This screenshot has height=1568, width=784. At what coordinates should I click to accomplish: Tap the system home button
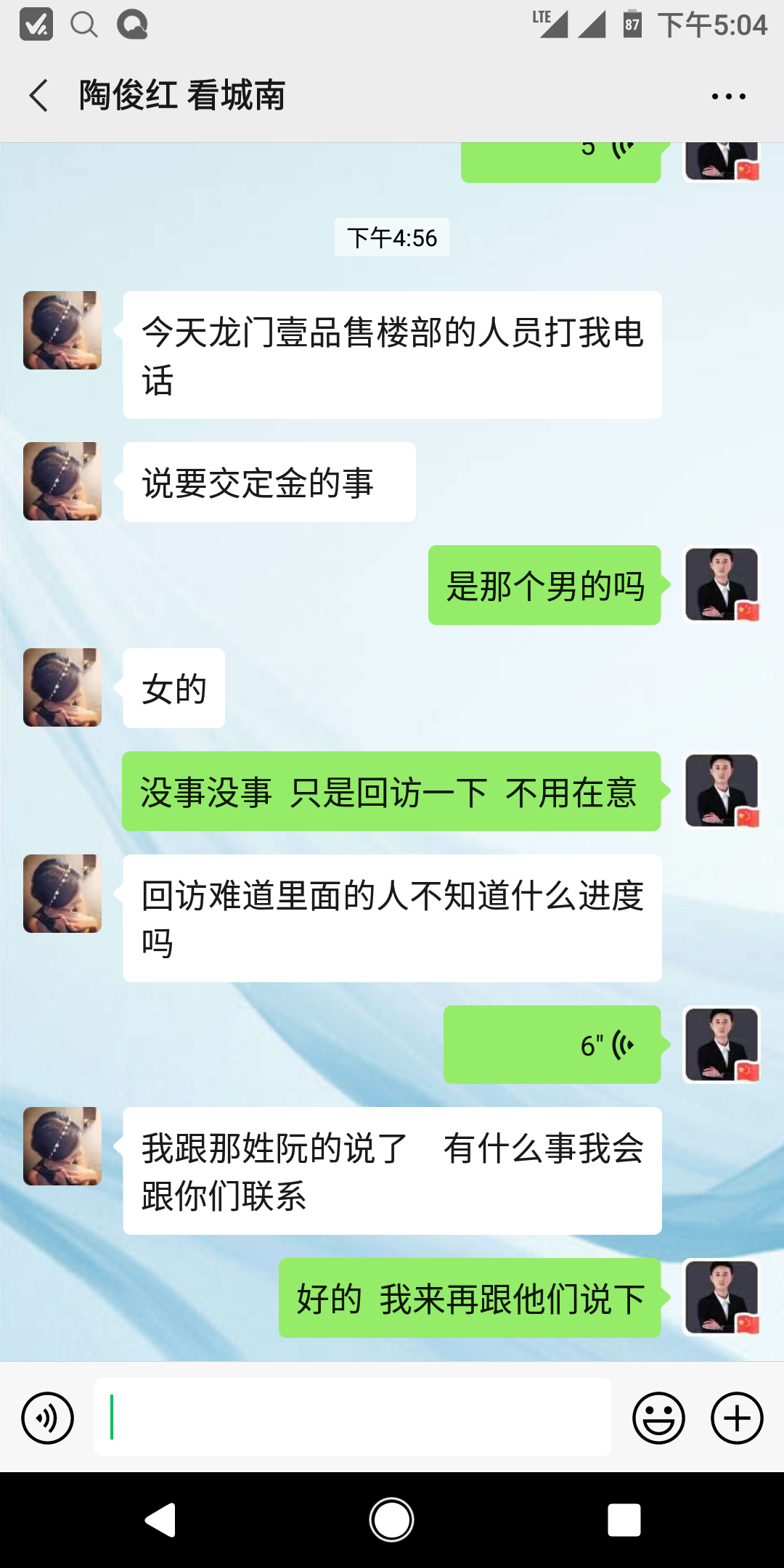click(392, 1520)
